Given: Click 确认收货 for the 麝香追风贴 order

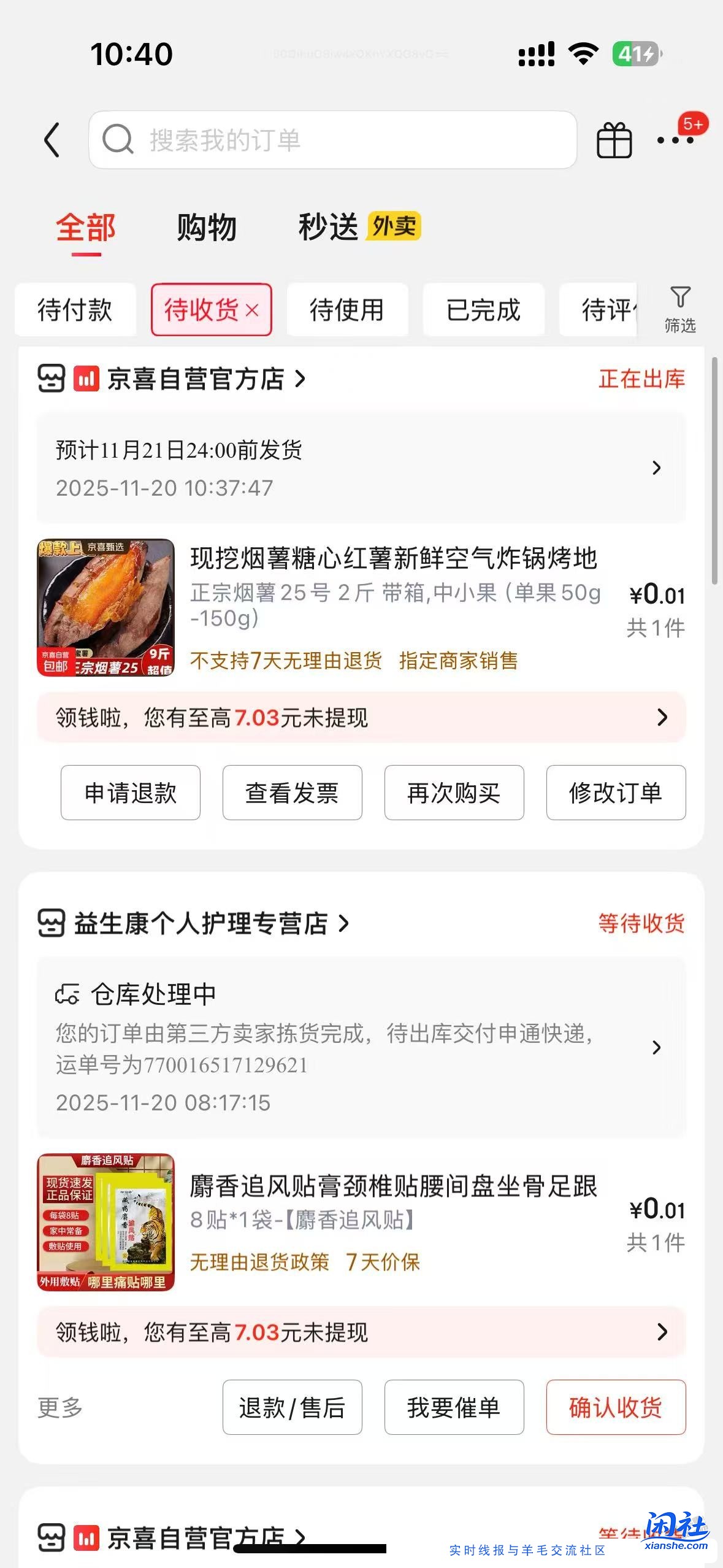Looking at the screenshot, I should point(615,1408).
